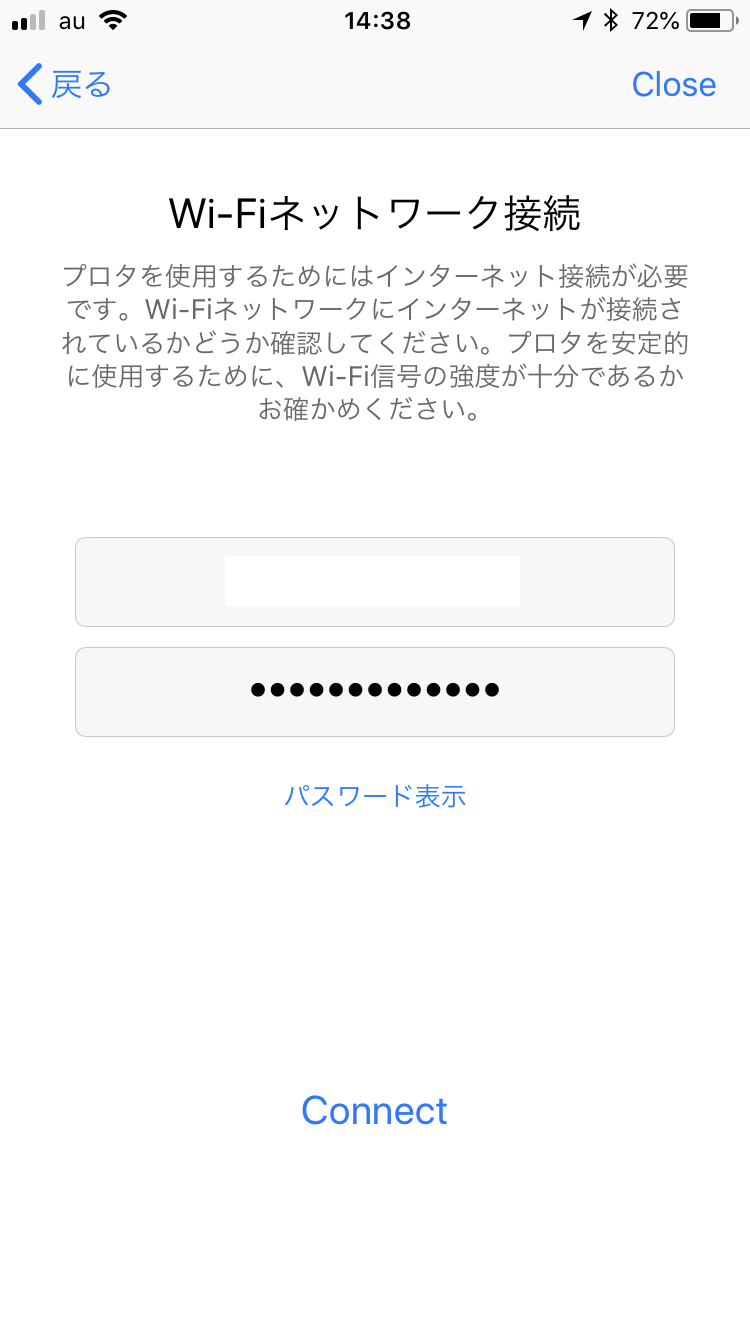Close the Wi-Fi setup screen
Screen dimensions: 750x1334
coord(674,85)
